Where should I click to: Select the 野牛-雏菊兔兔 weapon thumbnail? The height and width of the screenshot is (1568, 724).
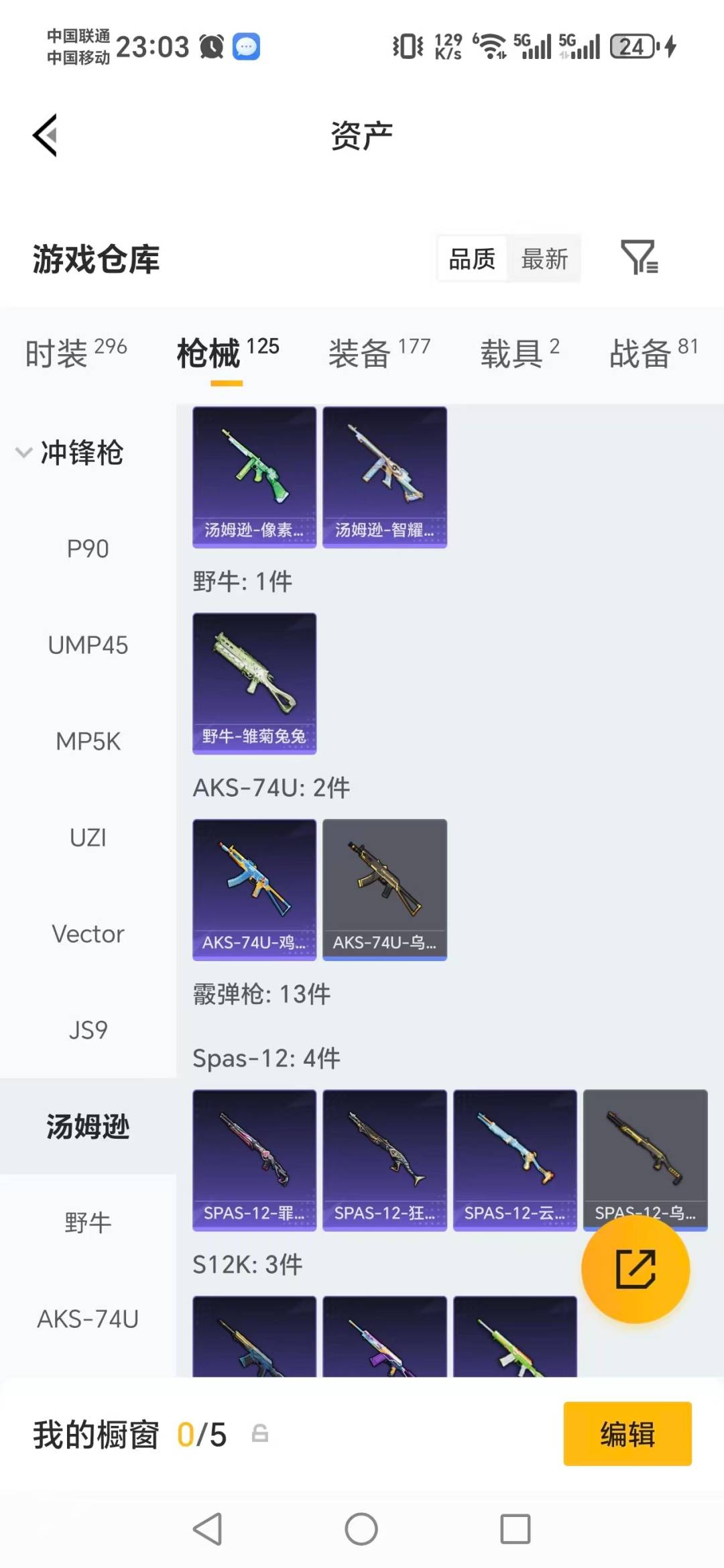point(254,681)
